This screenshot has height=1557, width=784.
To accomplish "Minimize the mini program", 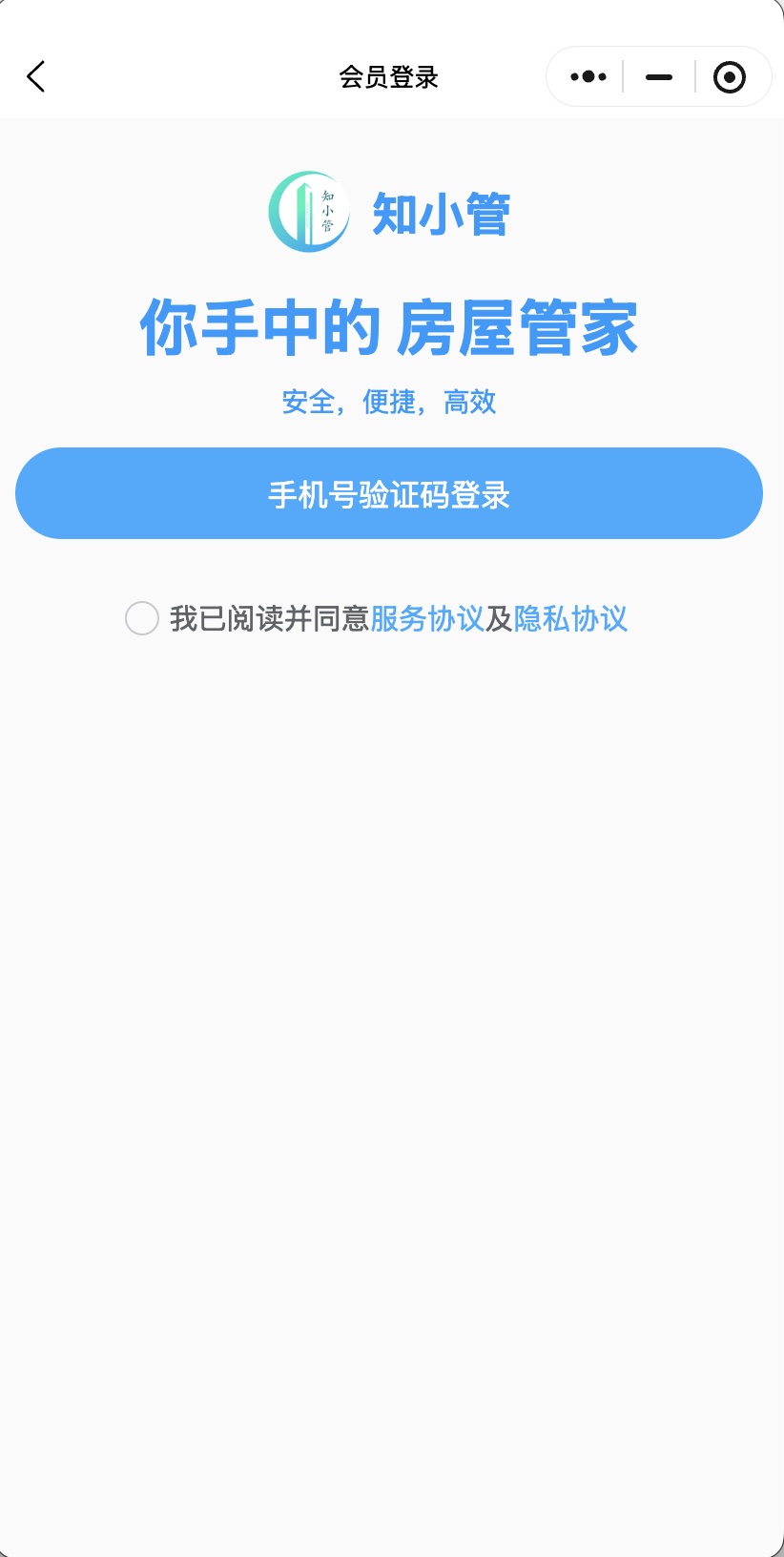I will [659, 76].
